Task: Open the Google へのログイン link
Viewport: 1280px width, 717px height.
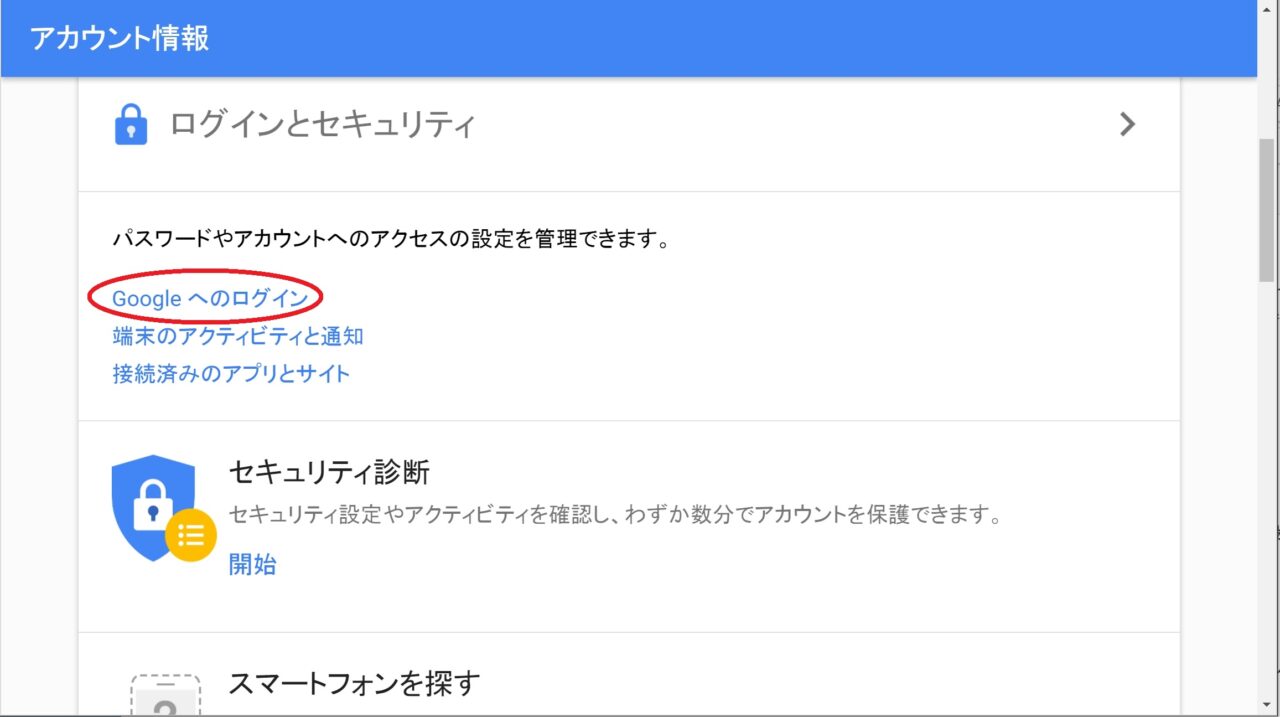Action: click(209, 298)
